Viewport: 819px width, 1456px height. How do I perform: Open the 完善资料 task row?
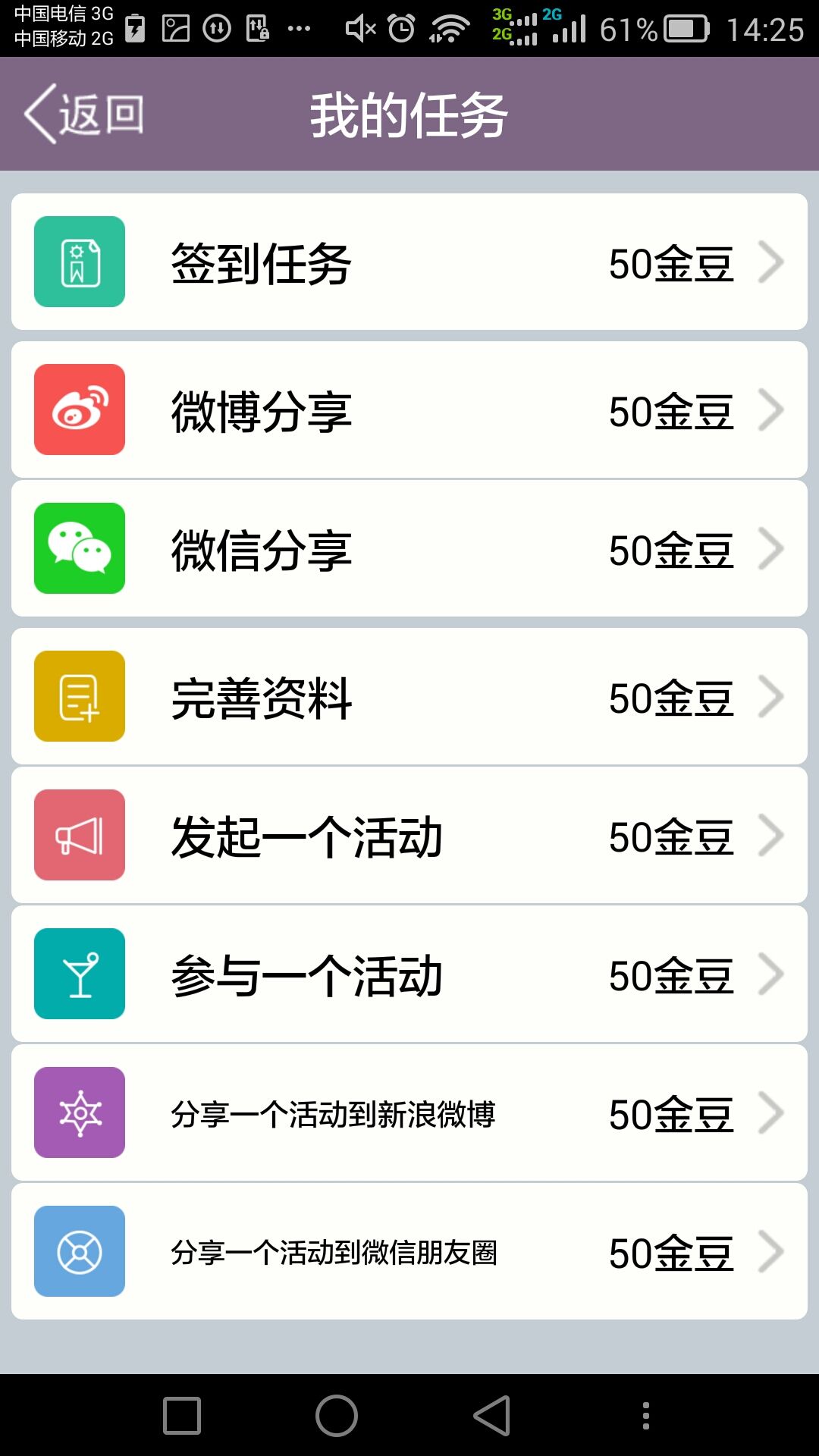click(x=409, y=696)
